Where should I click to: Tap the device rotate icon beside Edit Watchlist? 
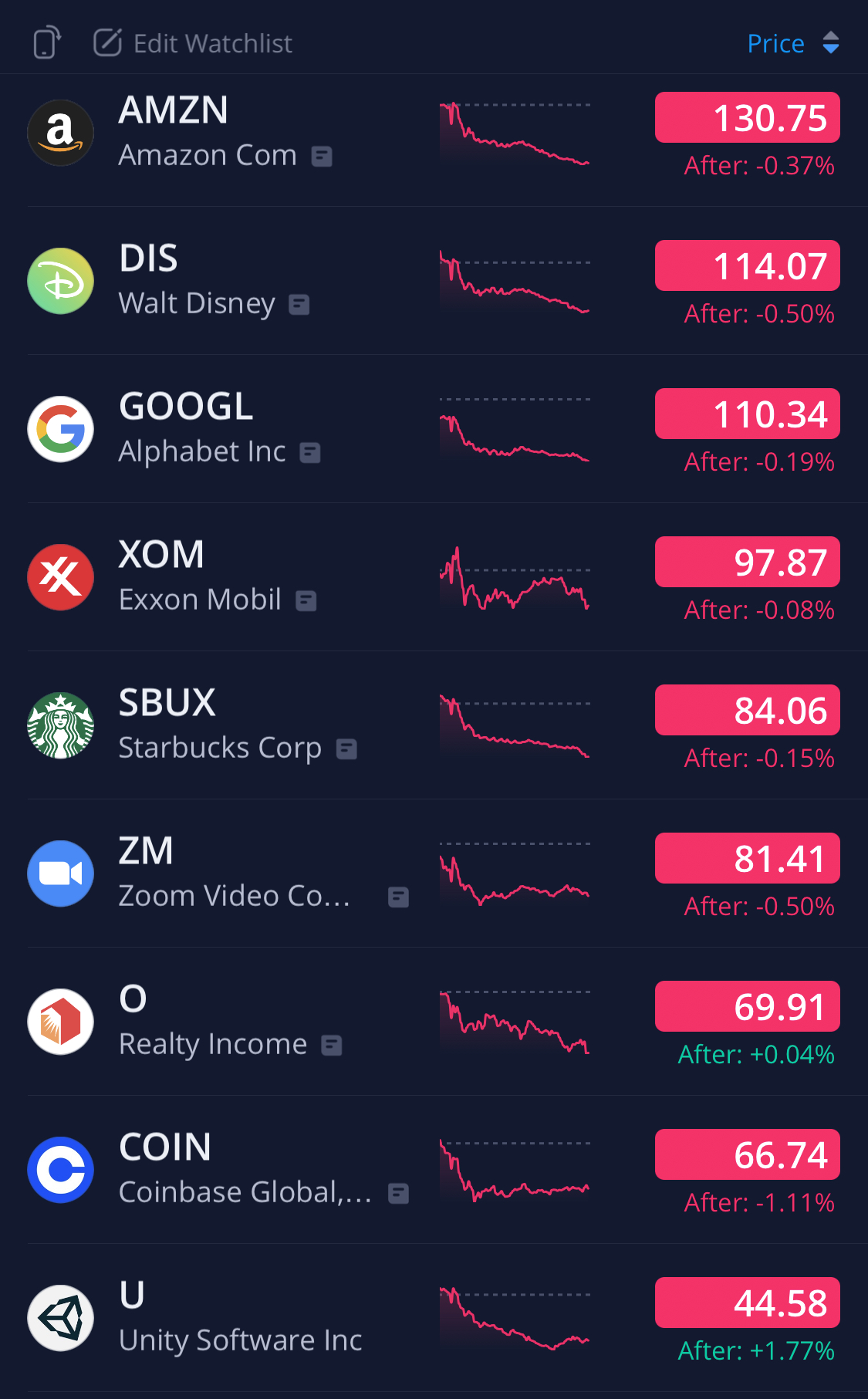coord(46,42)
